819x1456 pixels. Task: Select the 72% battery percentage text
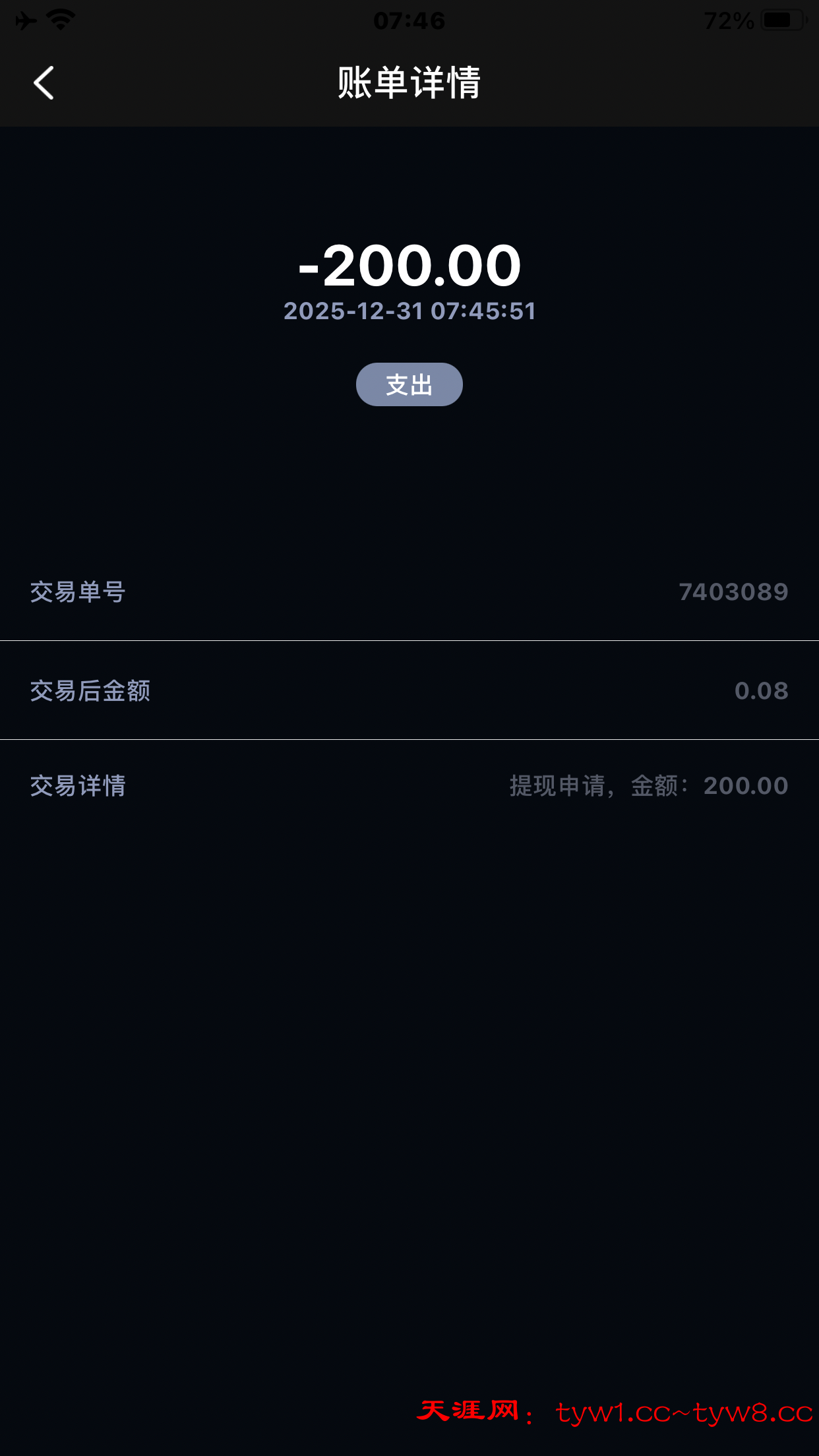point(727,20)
